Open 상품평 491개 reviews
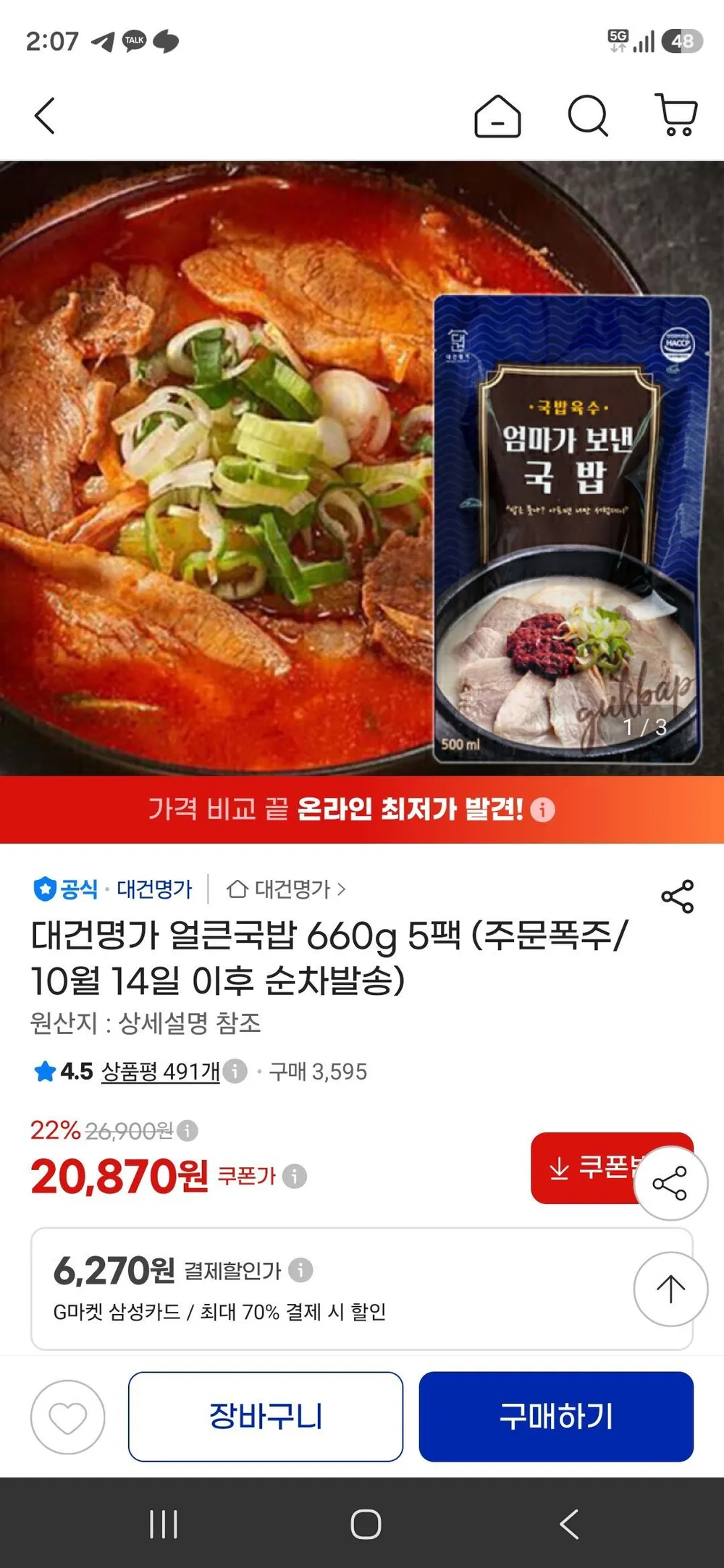Viewport: 724px width, 1568px height. coord(161,1071)
